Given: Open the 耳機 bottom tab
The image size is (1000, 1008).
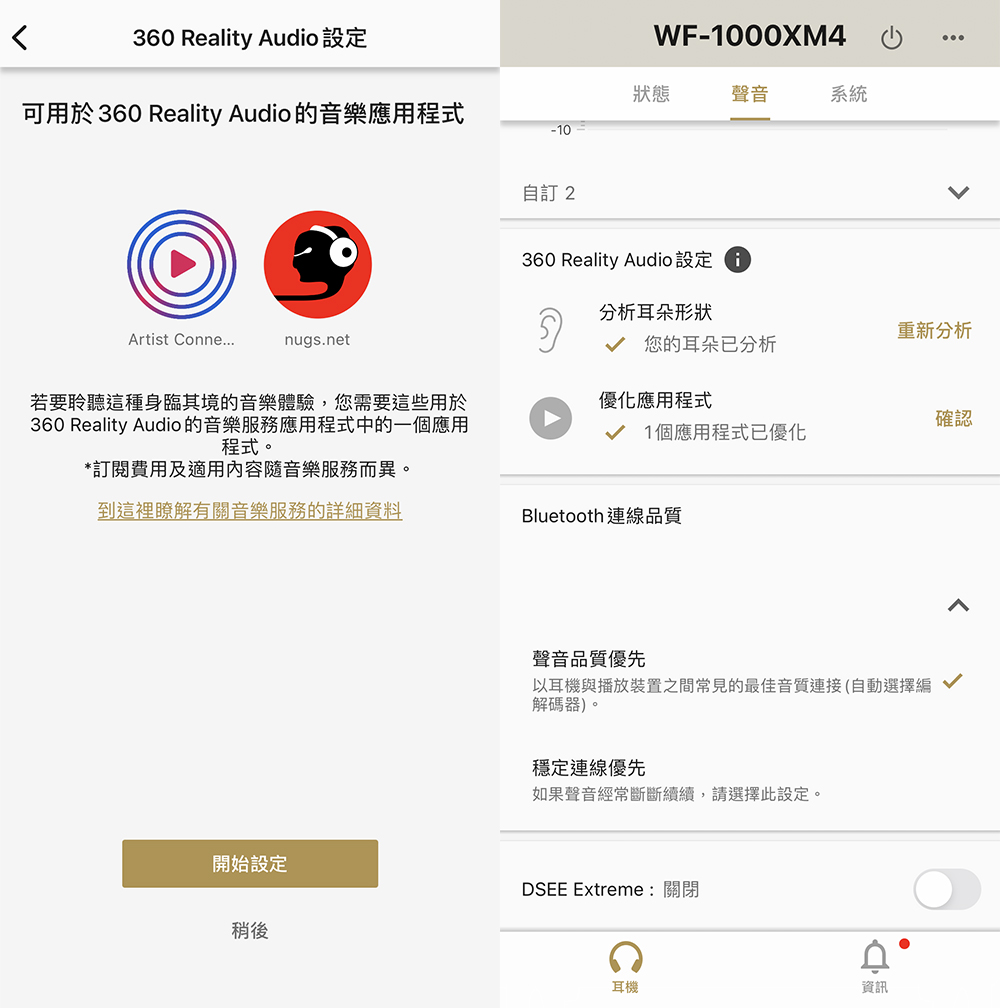Looking at the screenshot, I should coord(625,967).
